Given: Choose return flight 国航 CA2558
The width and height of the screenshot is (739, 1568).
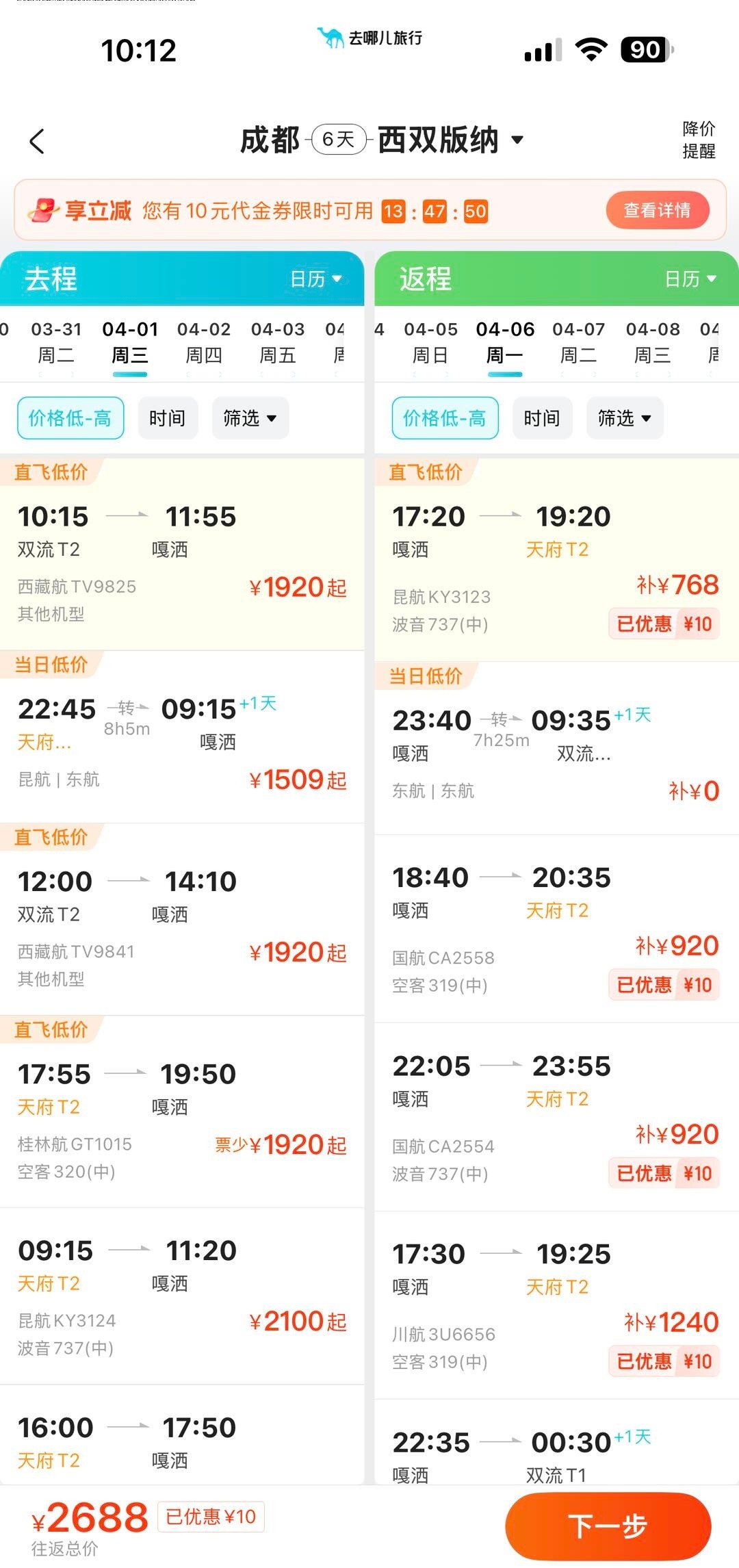Looking at the screenshot, I should coord(556,931).
